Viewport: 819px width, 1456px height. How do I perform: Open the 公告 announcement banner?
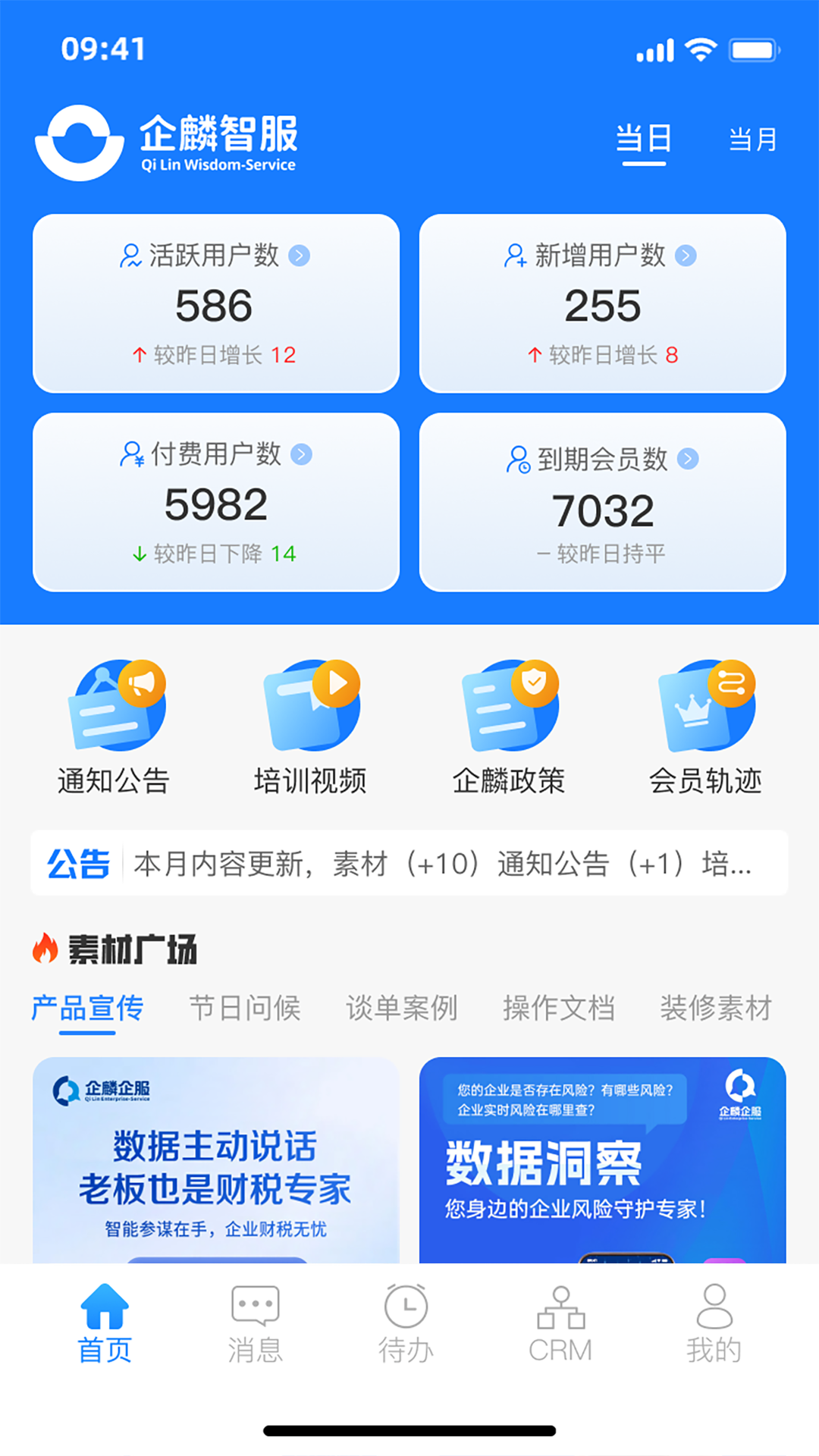click(x=409, y=863)
